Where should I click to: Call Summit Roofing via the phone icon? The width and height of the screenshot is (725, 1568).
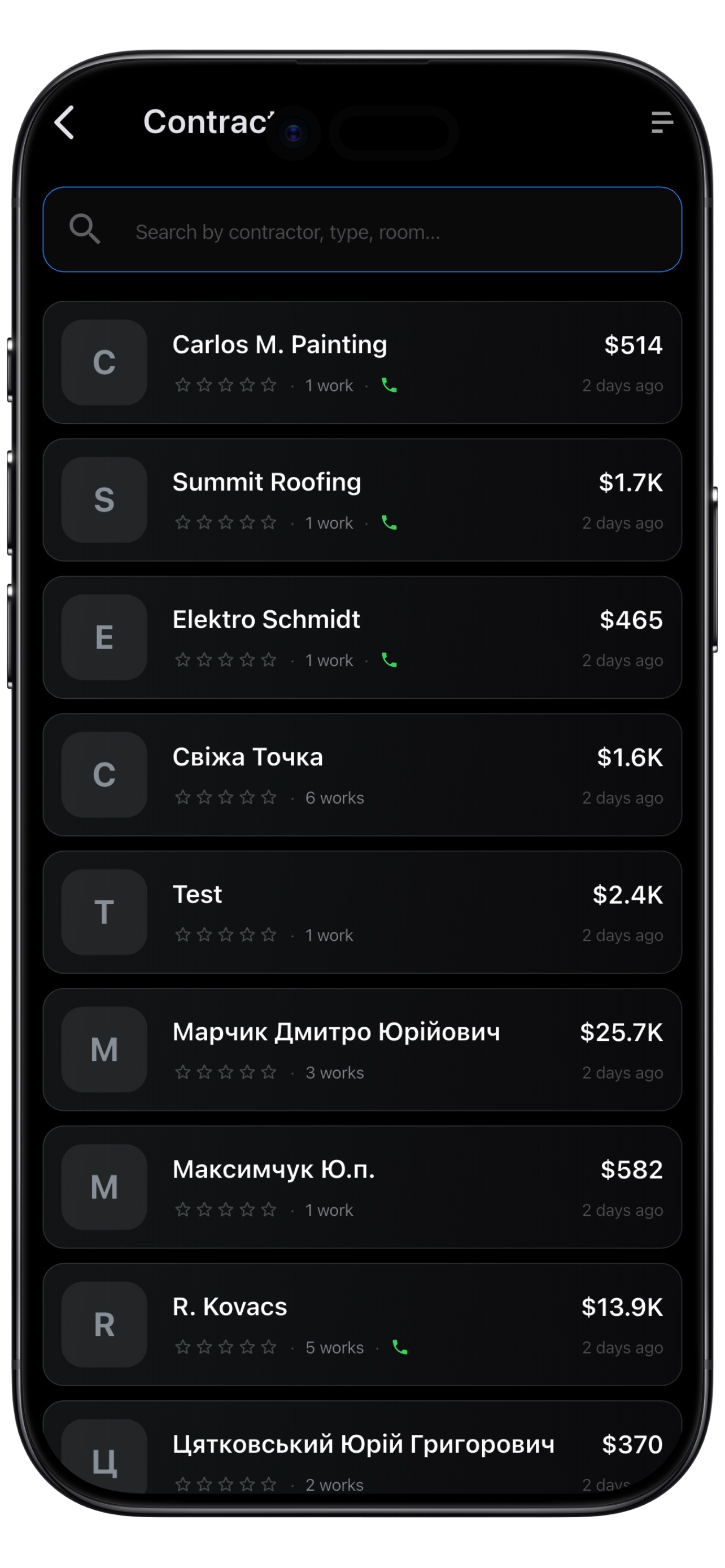389,523
